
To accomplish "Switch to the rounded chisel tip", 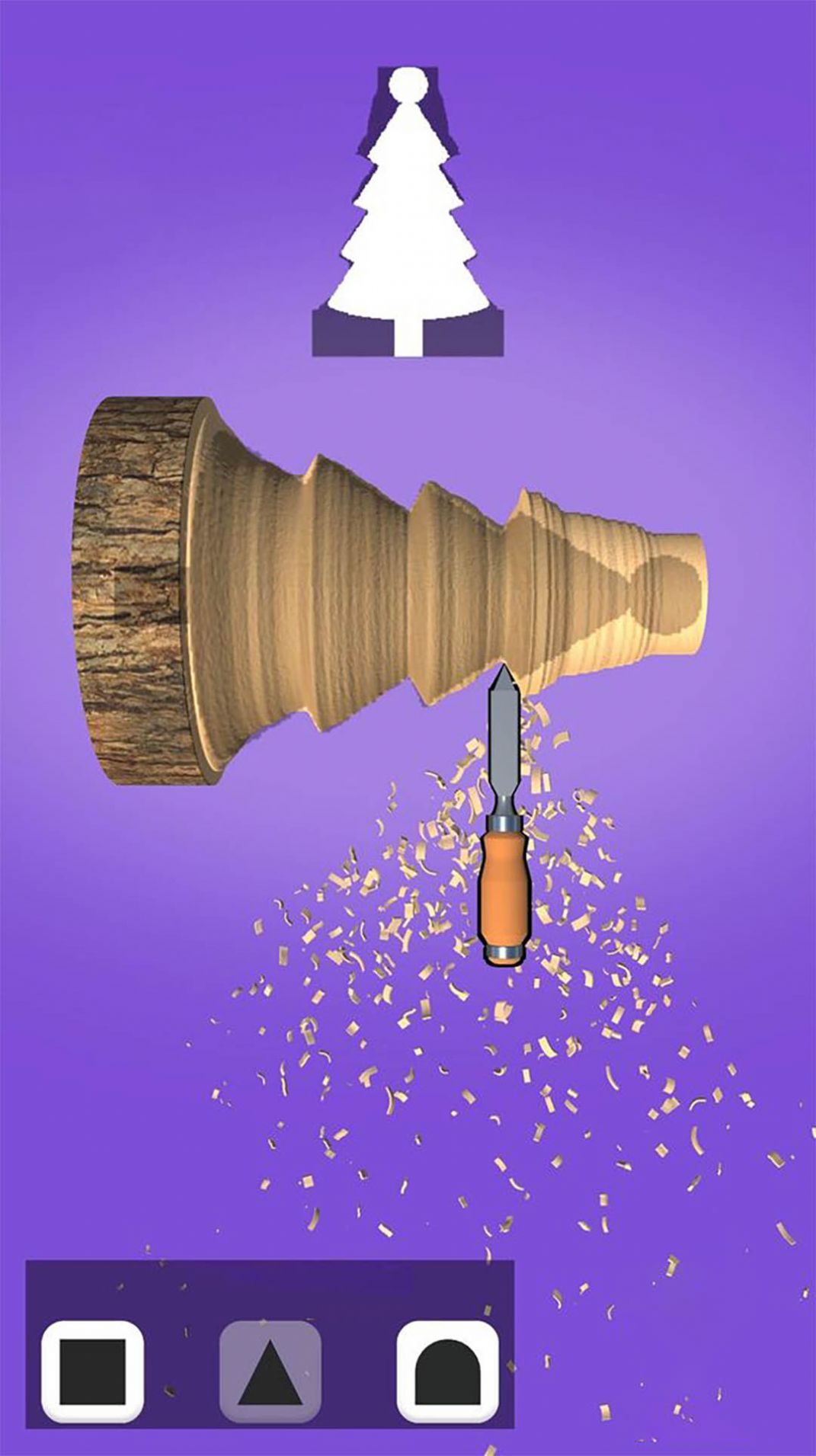I will pyautogui.click(x=448, y=1365).
